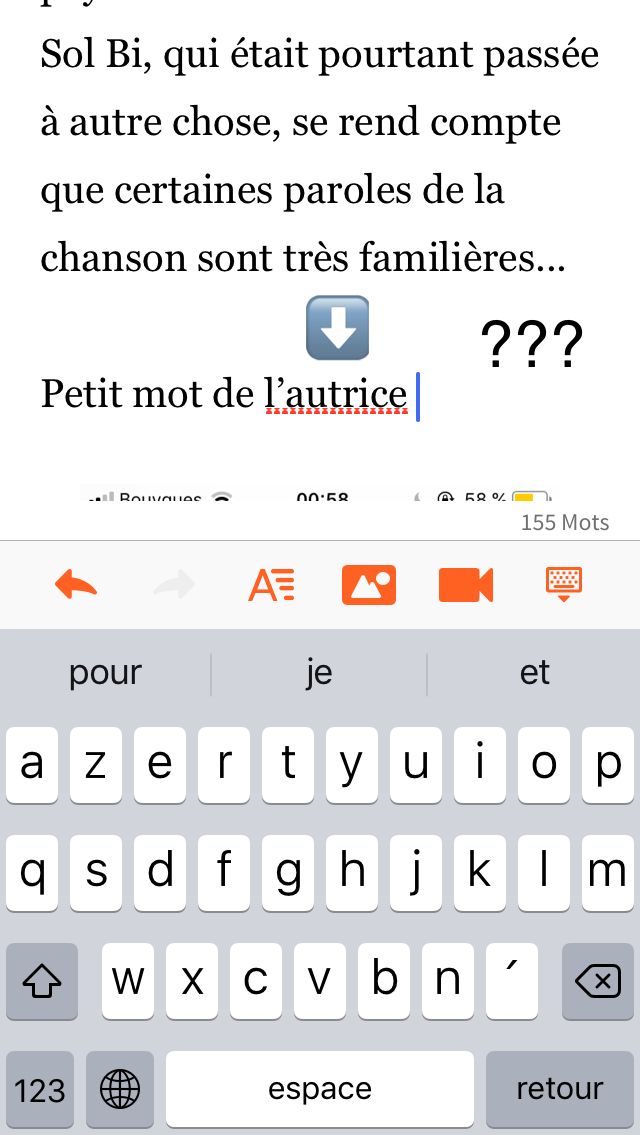Screen dimensions: 640x1135
Task: Add a video with the camera icon
Action: tap(466, 583)
